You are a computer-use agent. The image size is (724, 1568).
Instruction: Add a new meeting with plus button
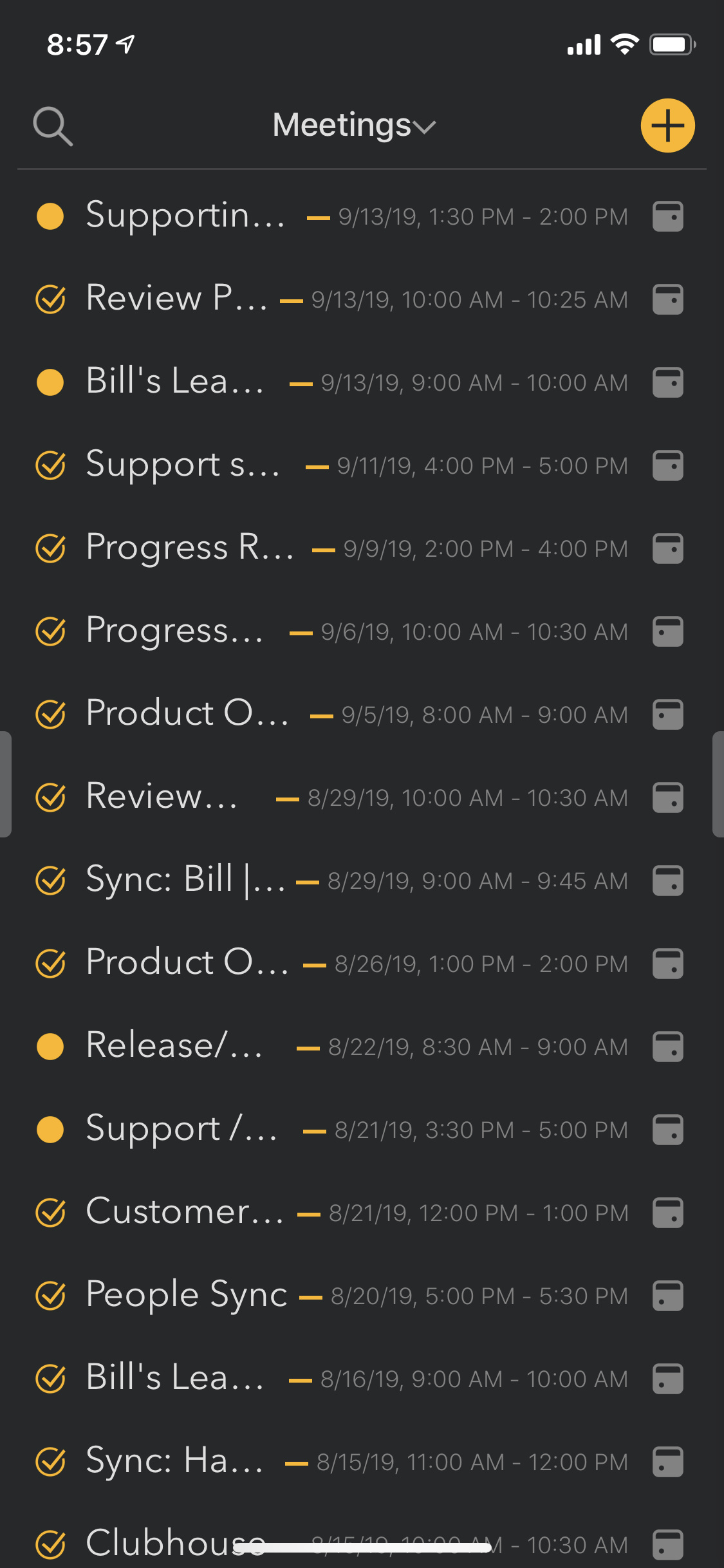(667, 126)
